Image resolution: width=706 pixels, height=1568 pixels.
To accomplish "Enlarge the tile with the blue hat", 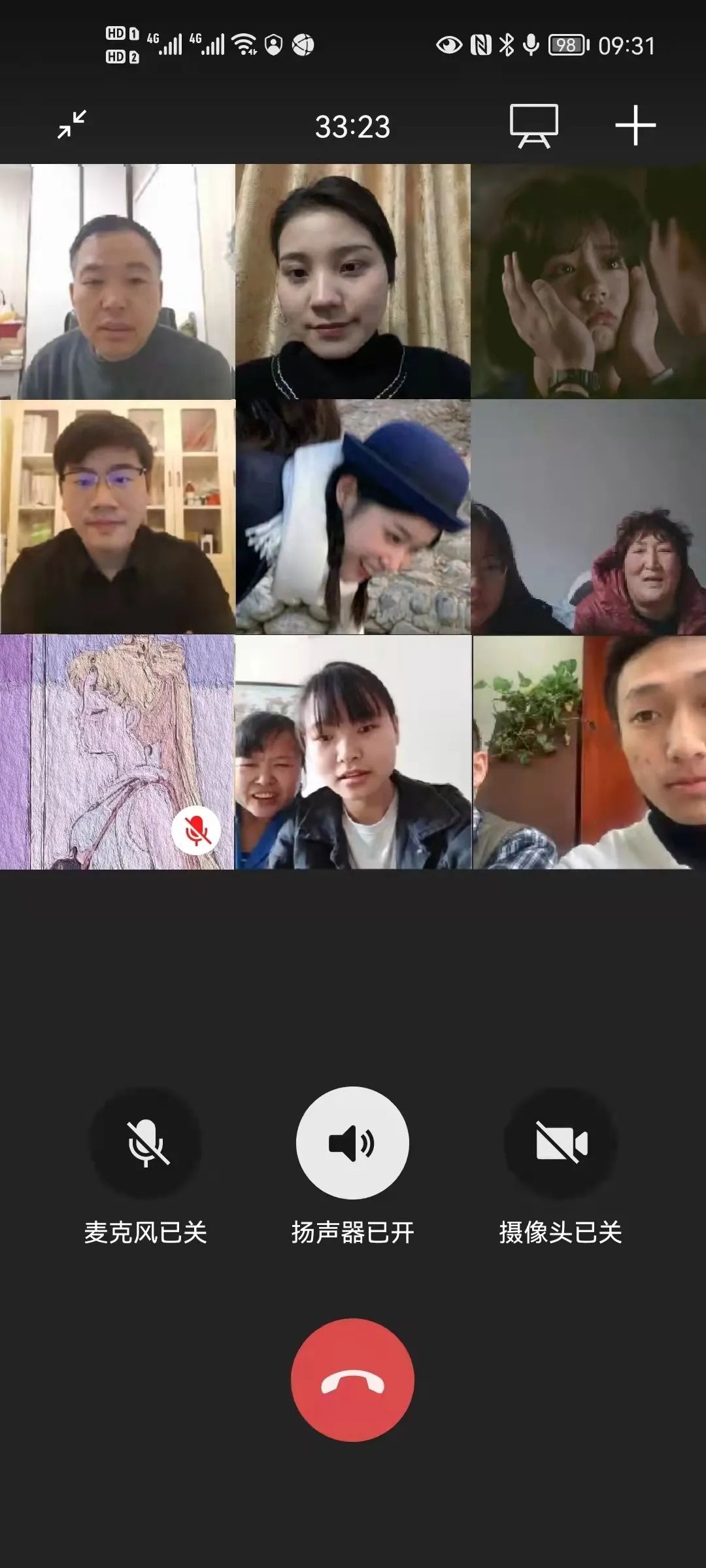I will [353, 517].
